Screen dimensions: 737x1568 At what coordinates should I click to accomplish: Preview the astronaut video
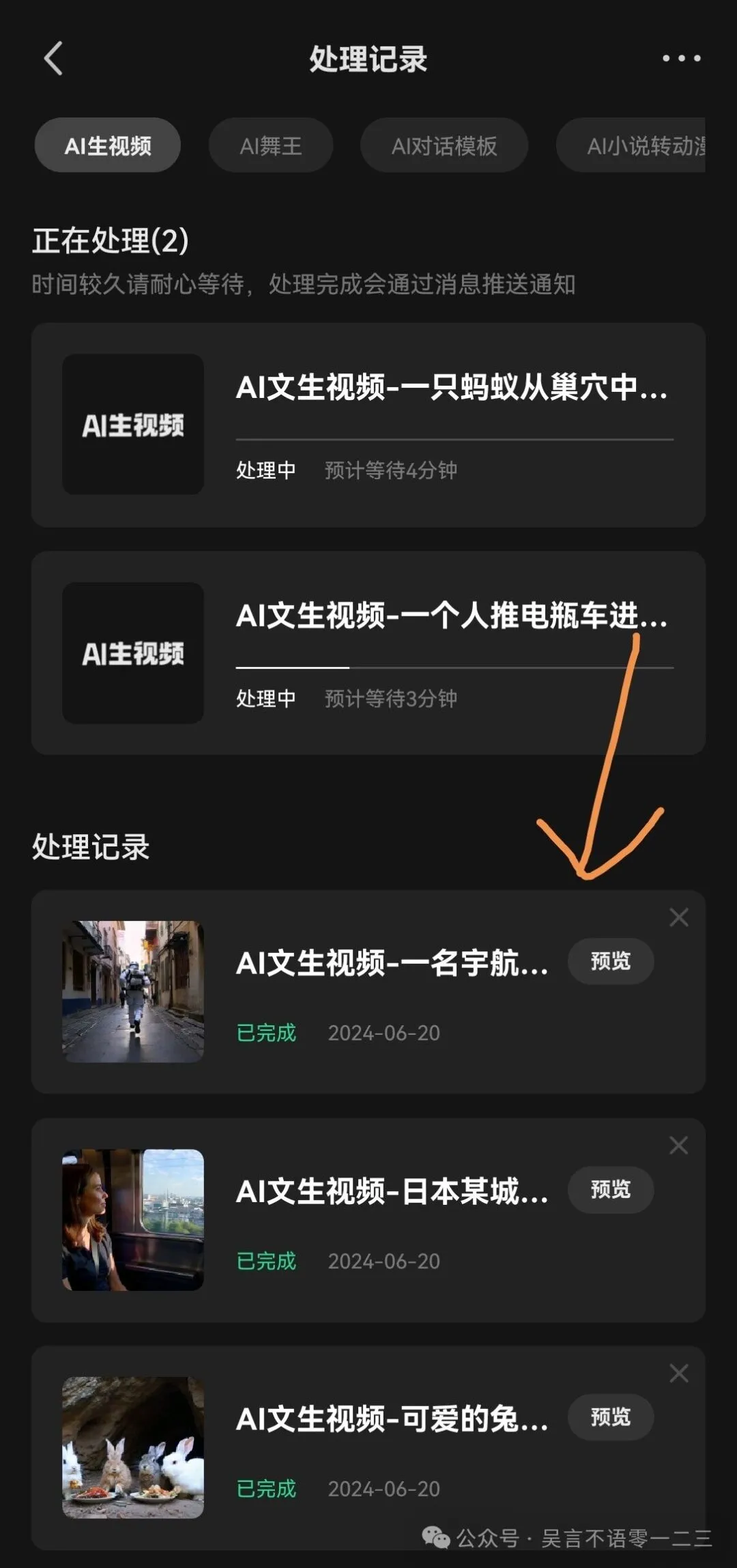coord(610,961)
